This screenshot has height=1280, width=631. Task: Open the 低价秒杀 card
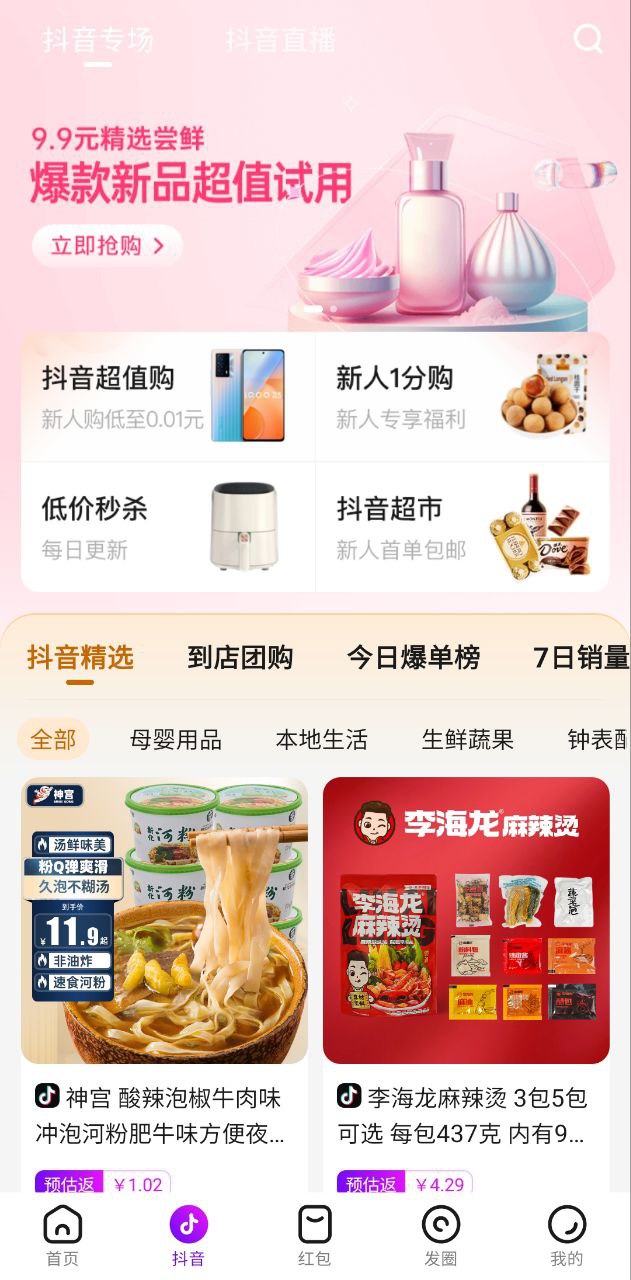[x=168, y=526]
